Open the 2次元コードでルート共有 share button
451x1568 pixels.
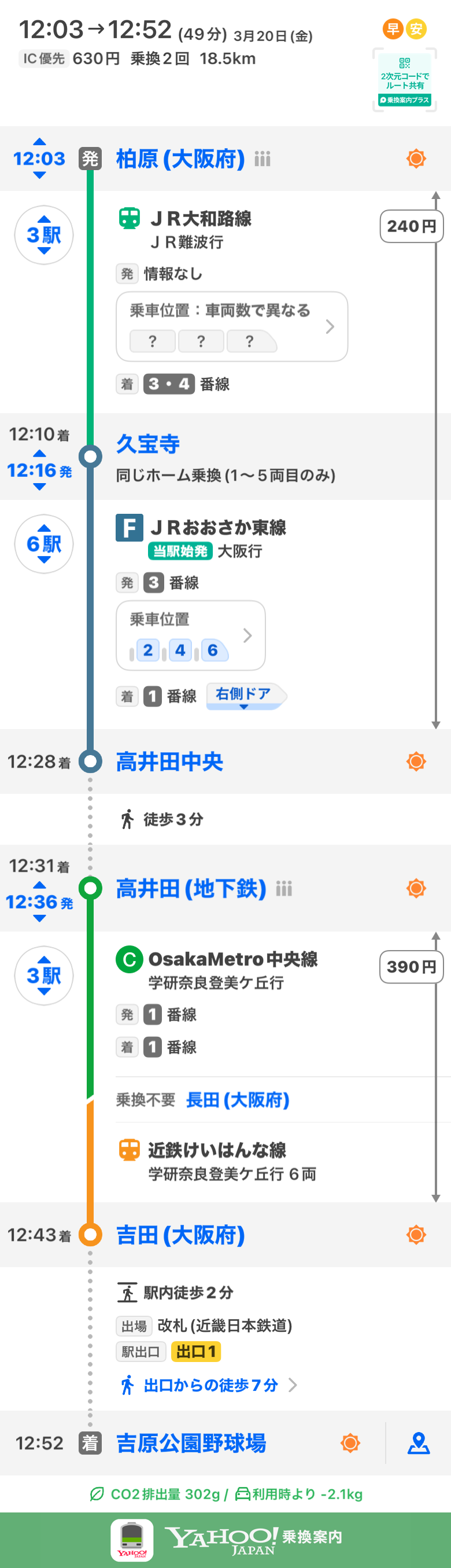click(404, 80)
